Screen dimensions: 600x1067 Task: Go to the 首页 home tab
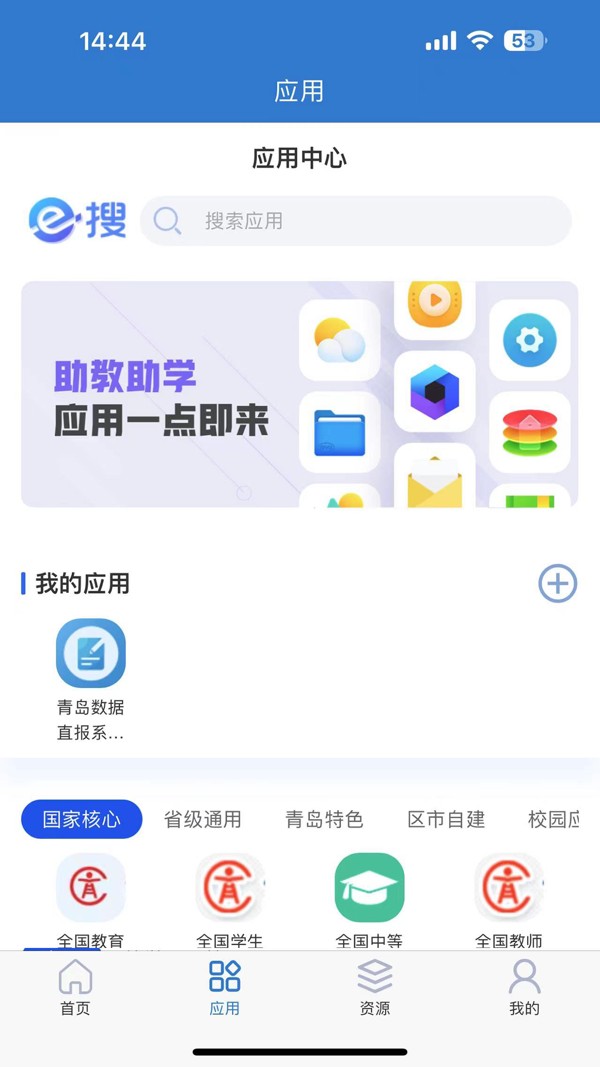pyautogui.click(x=75, y=987)
